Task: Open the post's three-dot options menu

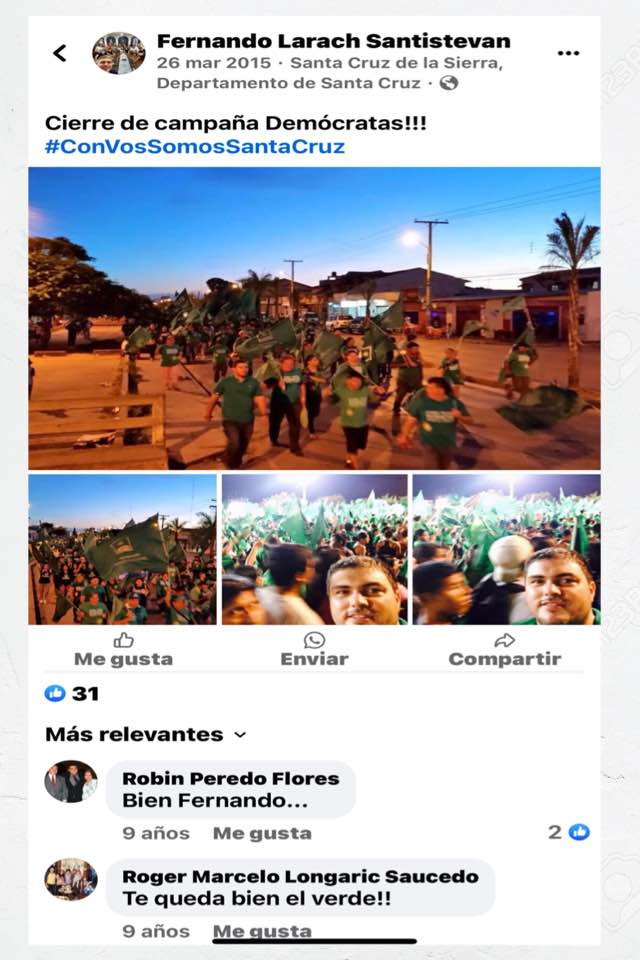Action: (568, 53)
